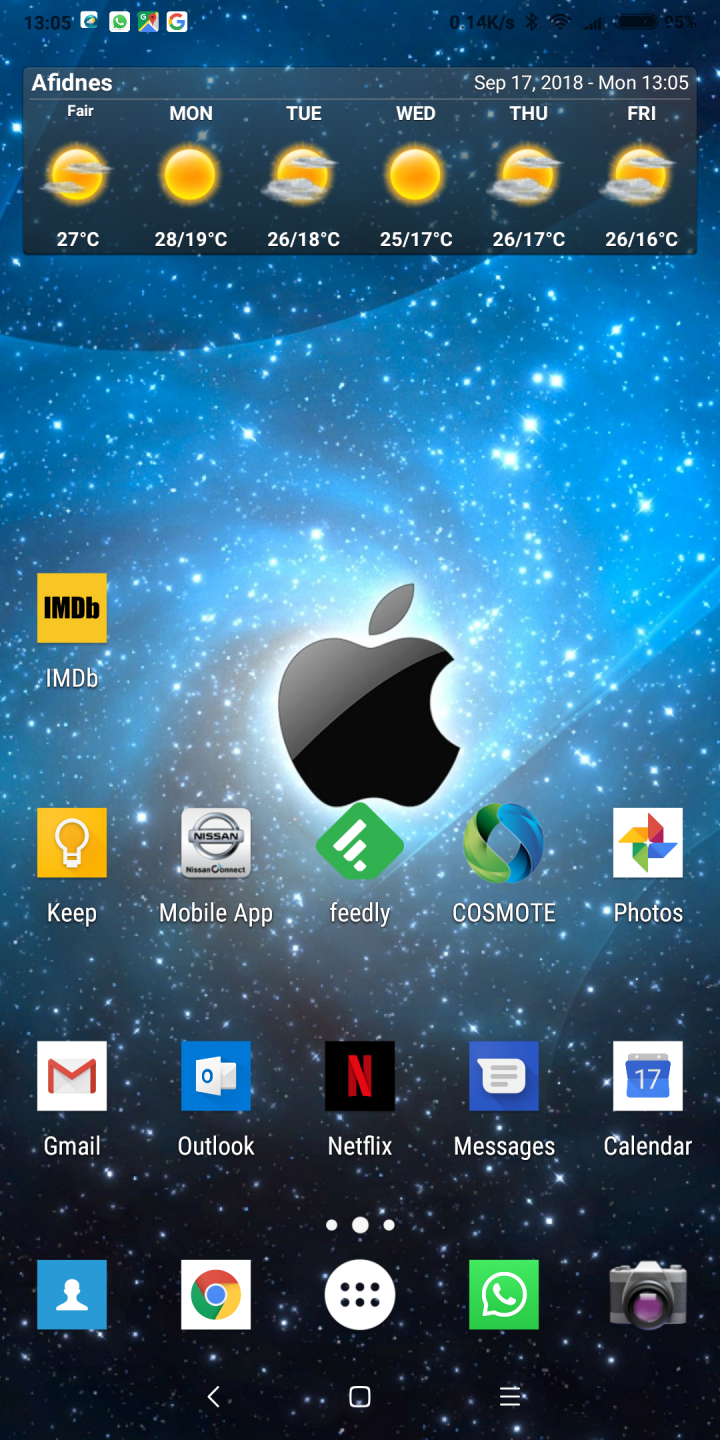
Task: Launch Chrome browser from the dock
Action: click(x=216, y=1295)
